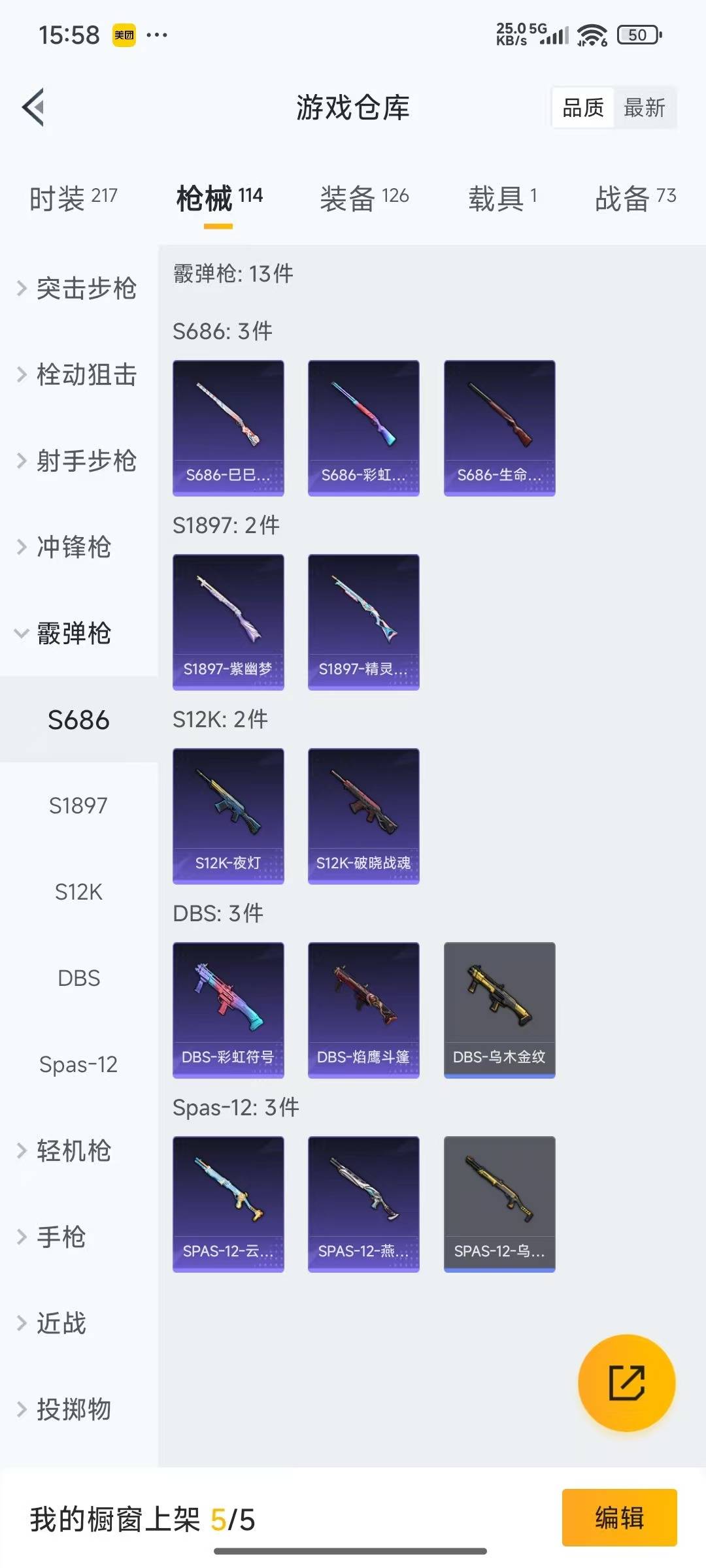This screenshot has width=706, height=1568.
Task: Open the 载具 tab
Action: click(502, 197)
